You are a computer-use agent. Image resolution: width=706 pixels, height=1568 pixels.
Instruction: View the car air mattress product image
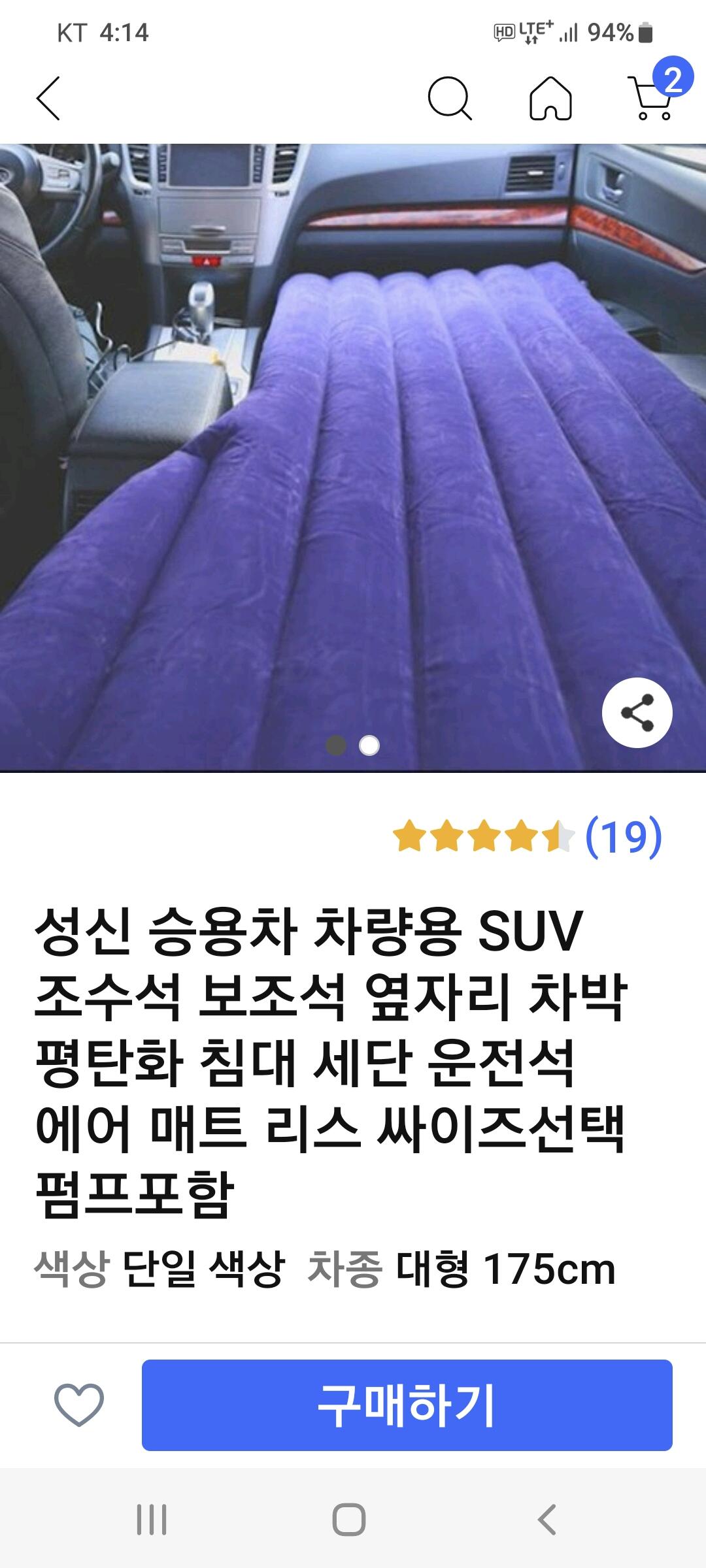click(353, 457)
